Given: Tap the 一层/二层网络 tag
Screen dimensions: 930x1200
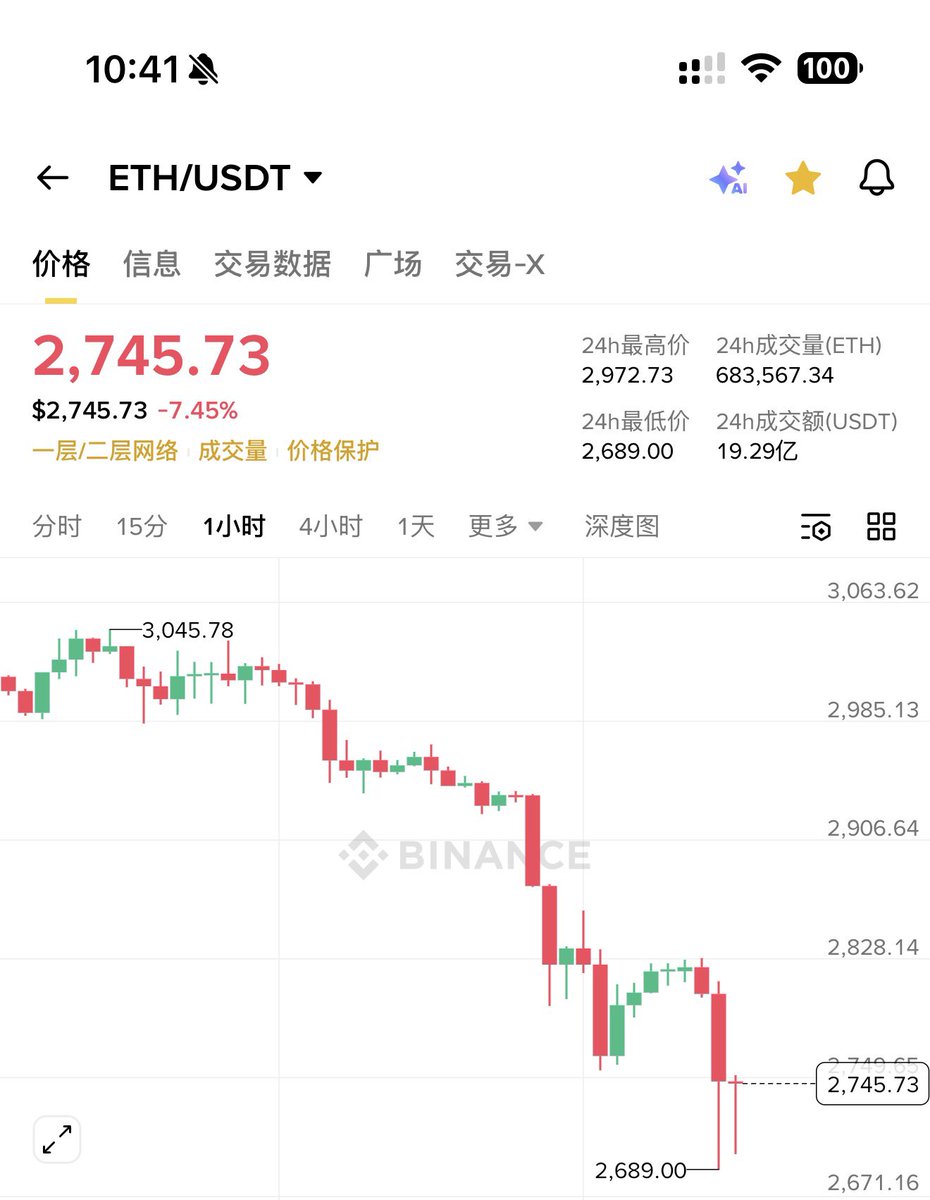Looking at the screenshot, I should (x=105, y=451).
